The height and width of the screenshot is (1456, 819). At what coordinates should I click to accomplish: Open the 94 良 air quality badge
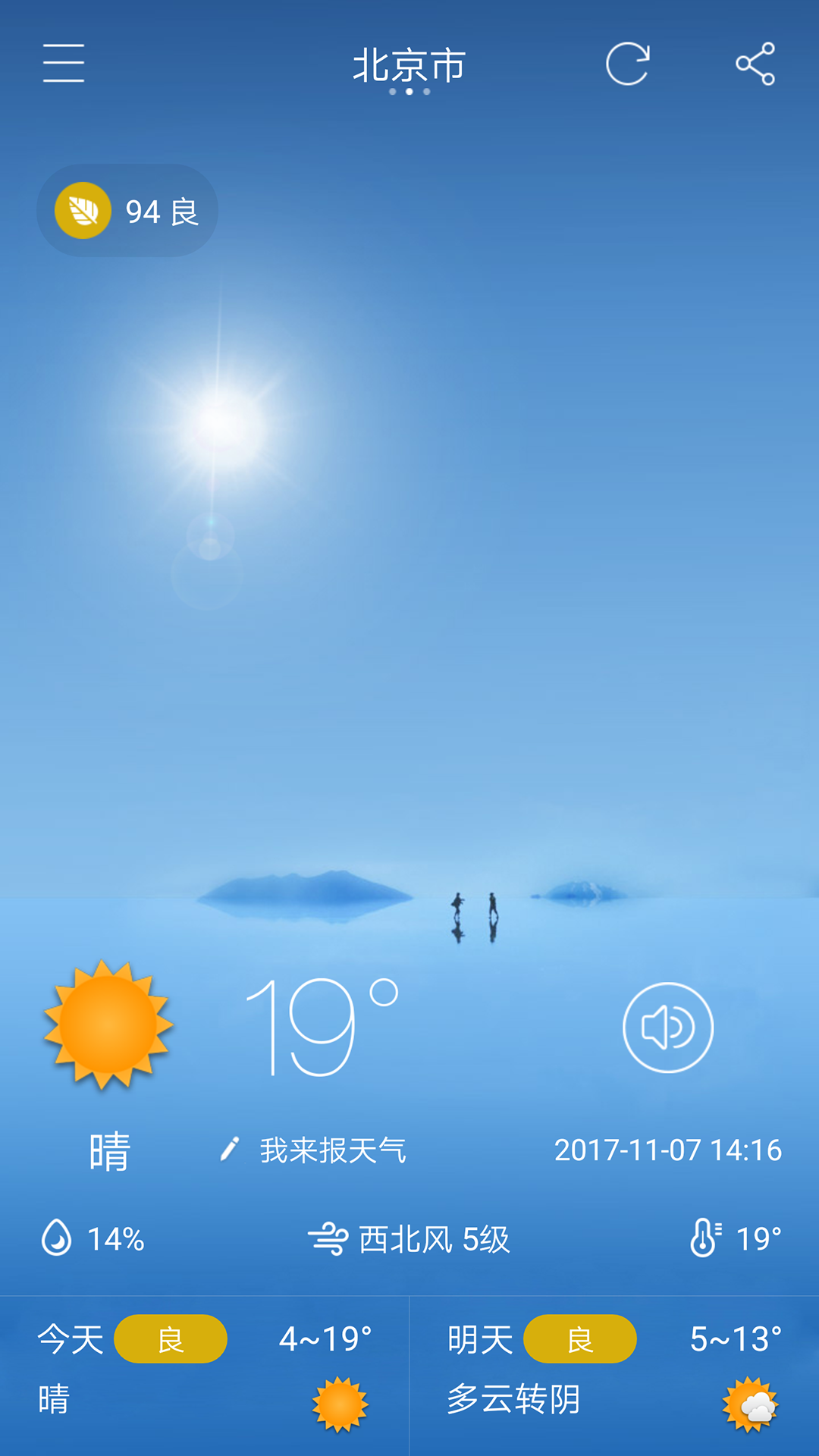tap(127, 211)
